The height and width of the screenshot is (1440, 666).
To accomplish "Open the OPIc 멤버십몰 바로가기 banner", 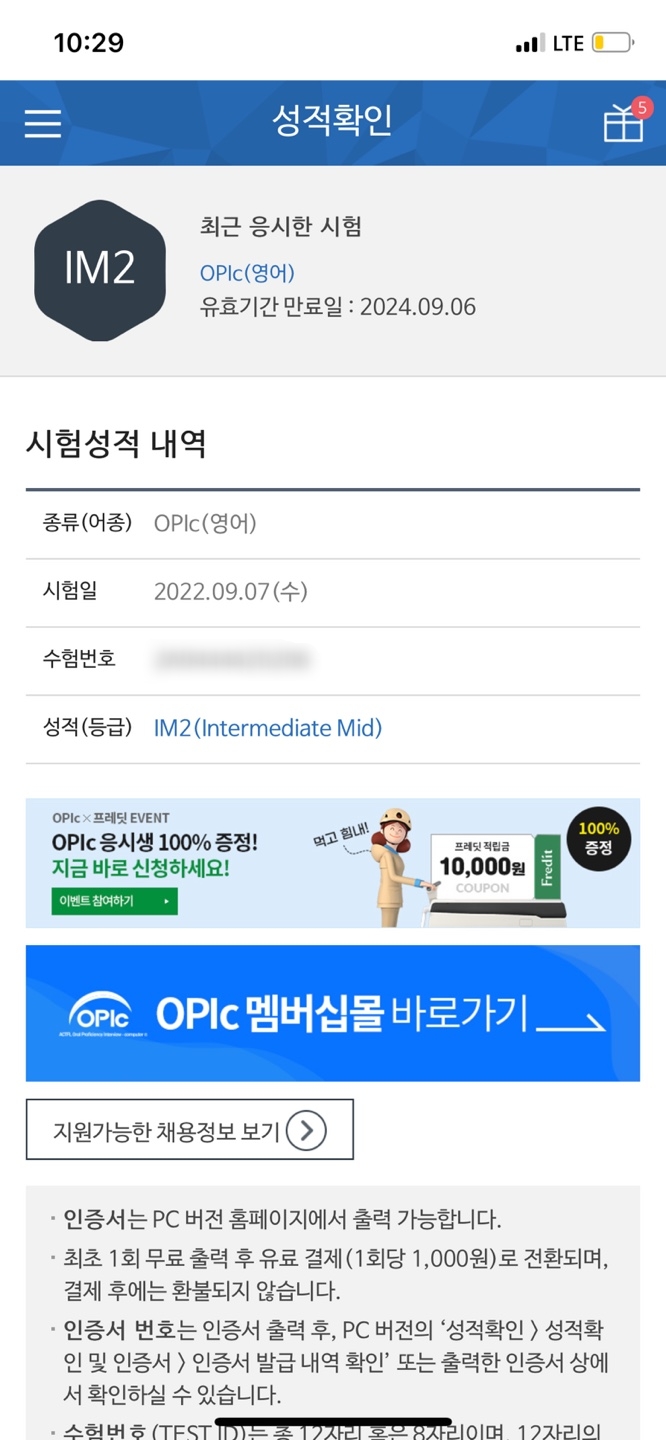I will tap(332, 1013).
